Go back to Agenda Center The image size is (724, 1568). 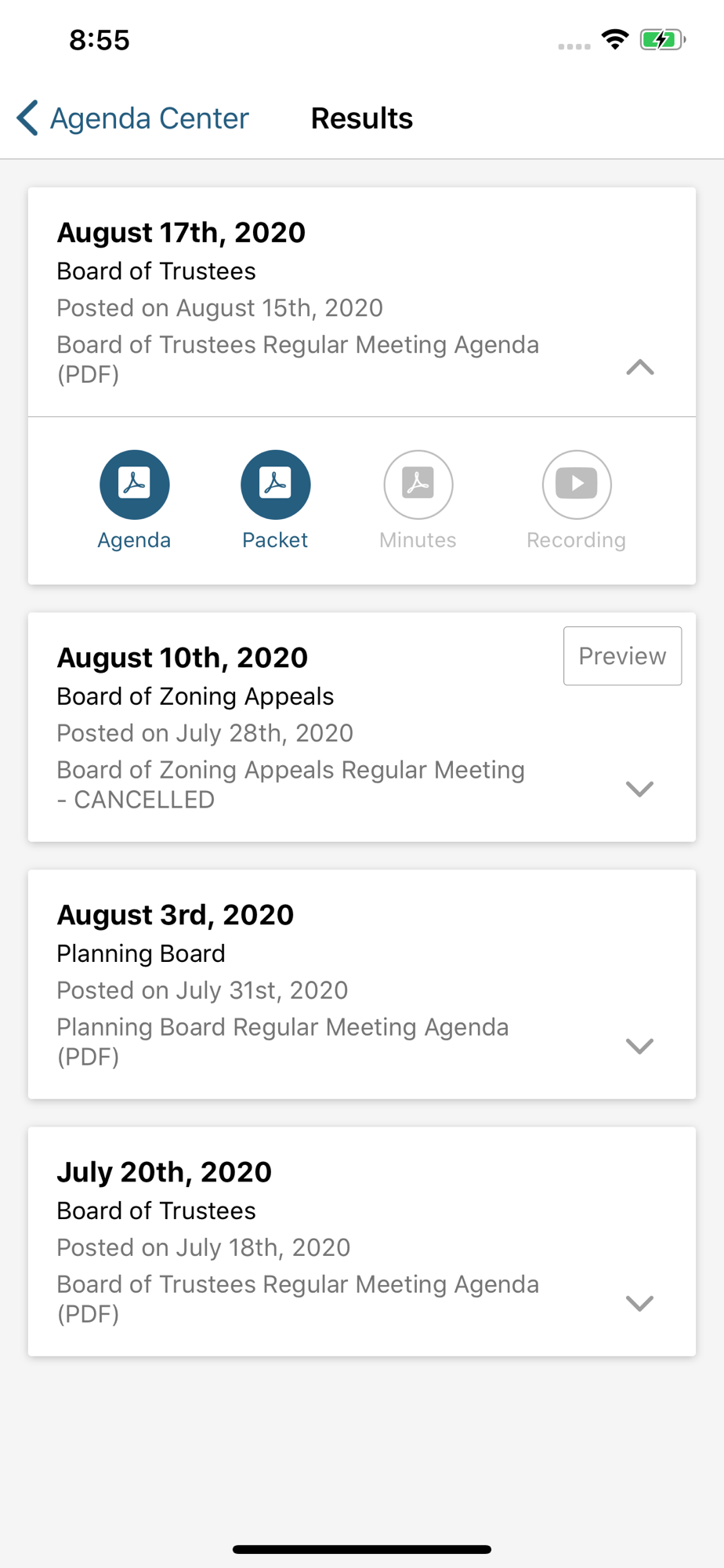pyautogui.click(x=132, y=118)
